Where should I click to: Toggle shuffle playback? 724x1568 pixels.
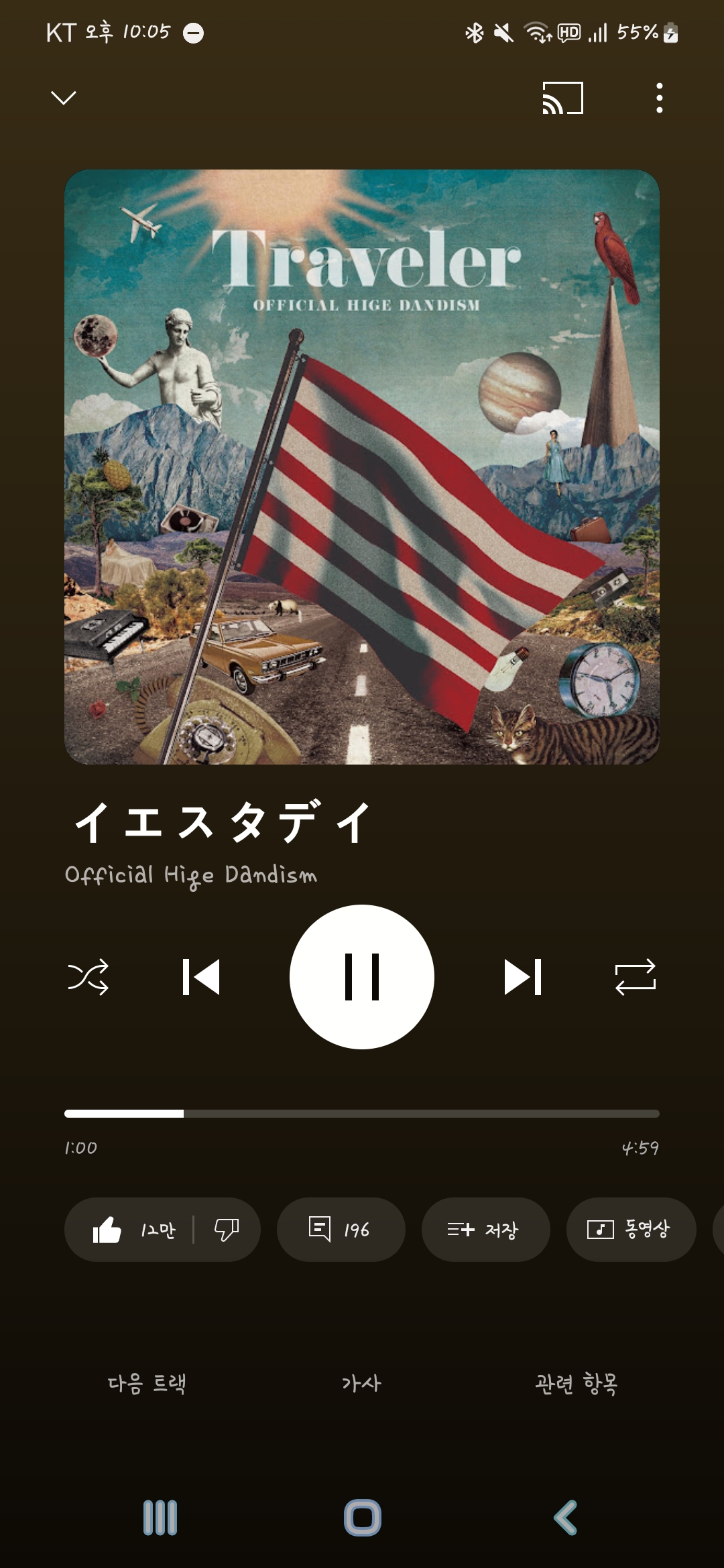88,977
